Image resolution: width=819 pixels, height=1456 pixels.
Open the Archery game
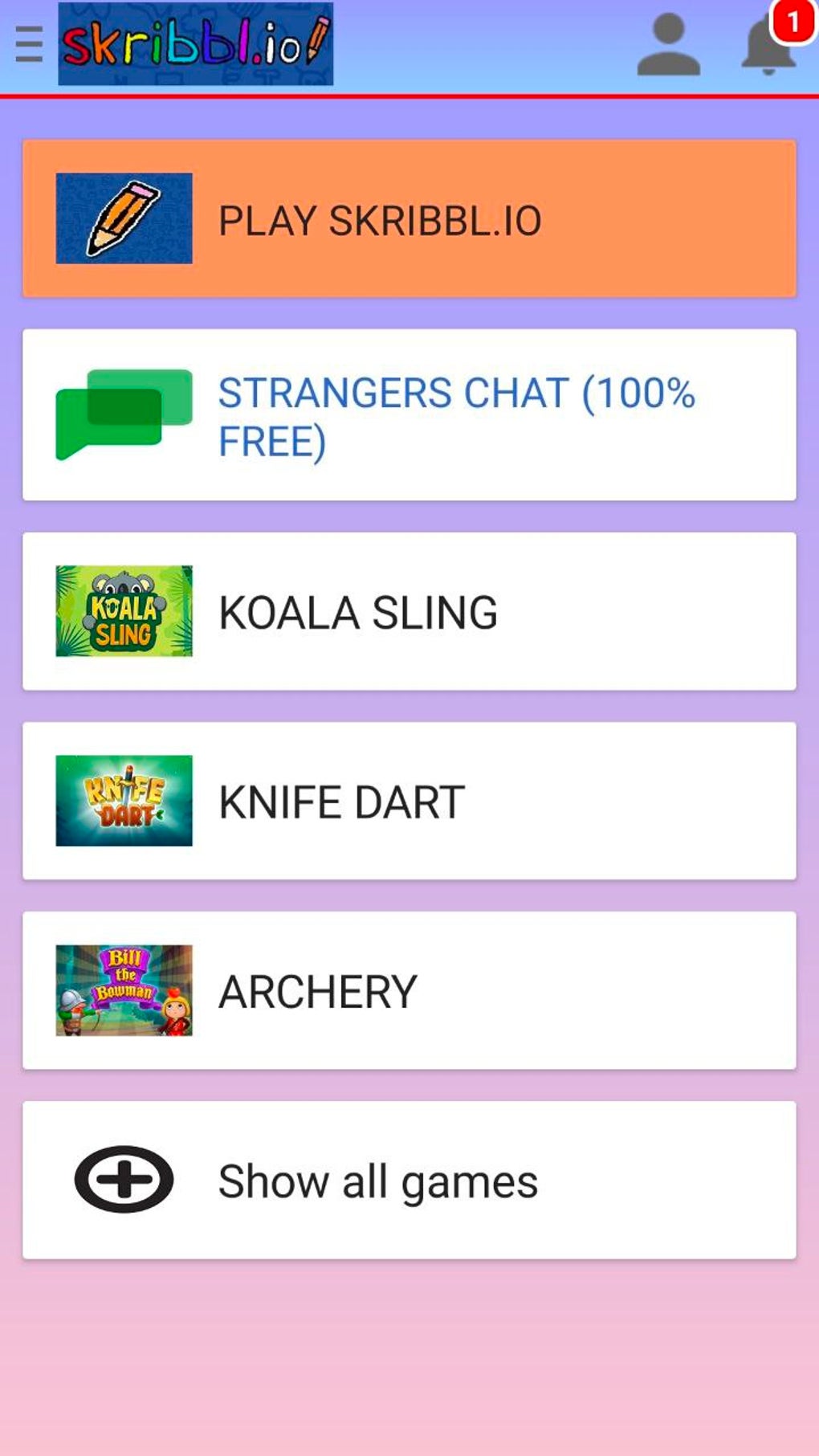[409, 990]
